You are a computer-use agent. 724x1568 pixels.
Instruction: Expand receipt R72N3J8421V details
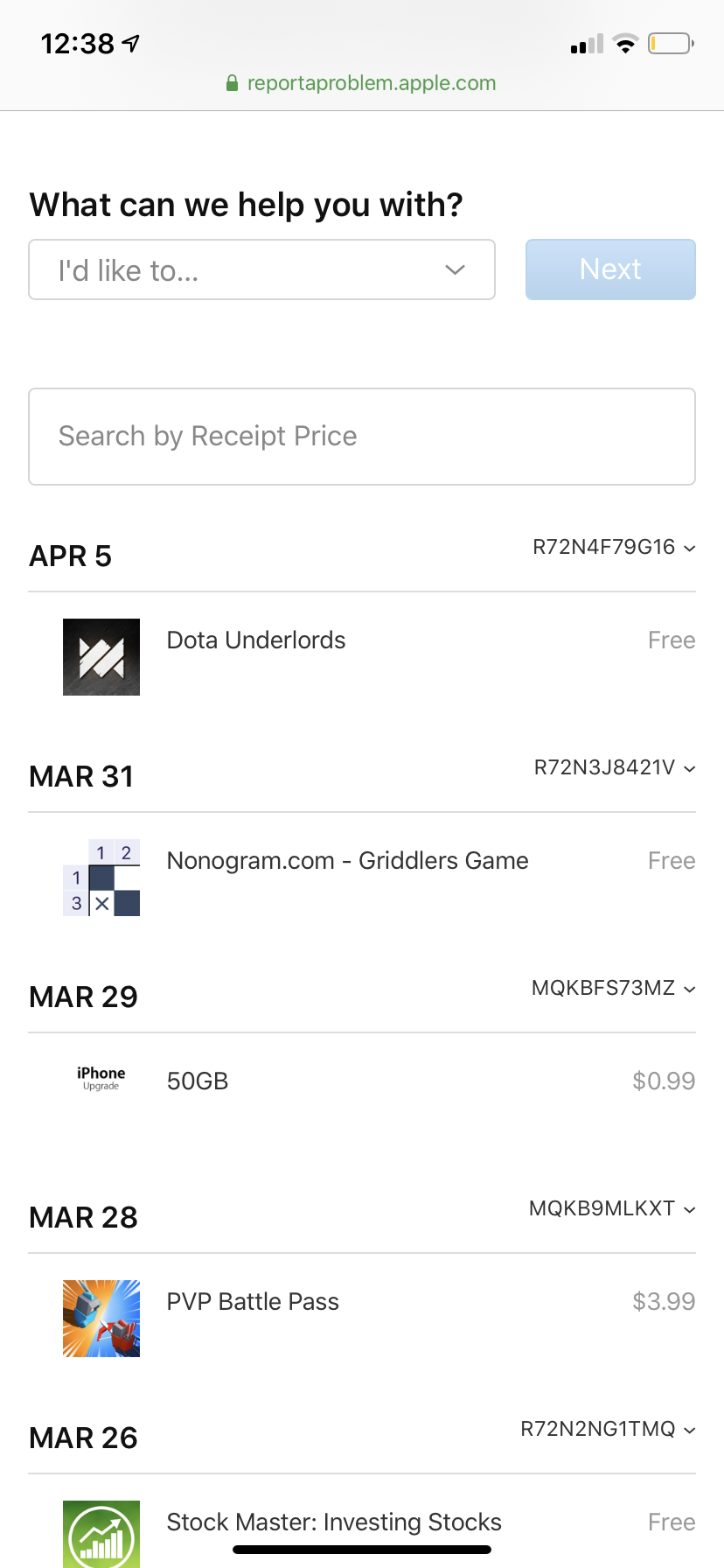[615, 768]
